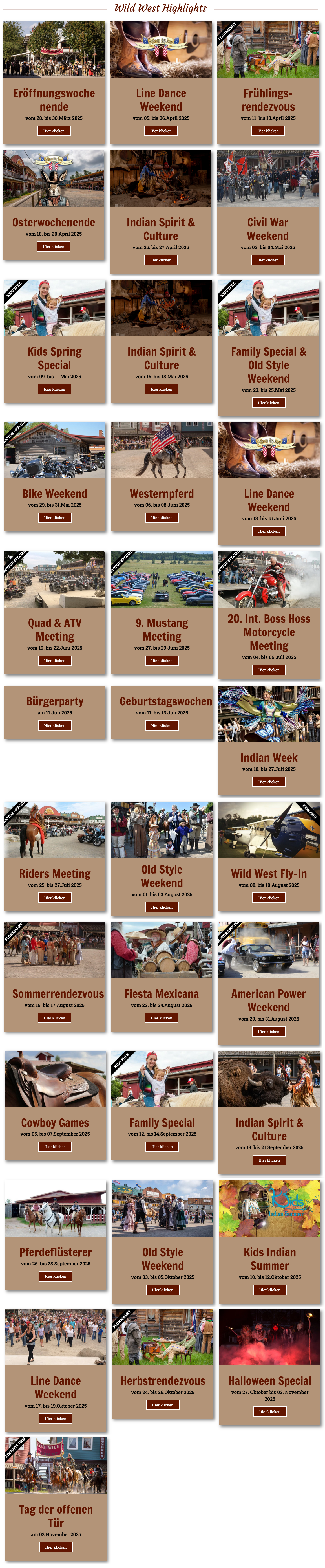Select 'Hier klicken' for Fiesta Mexicana
Image resolution: width=325 pixels, height=1568 pixels.
pyautogui.click(x=162, y=1018)
